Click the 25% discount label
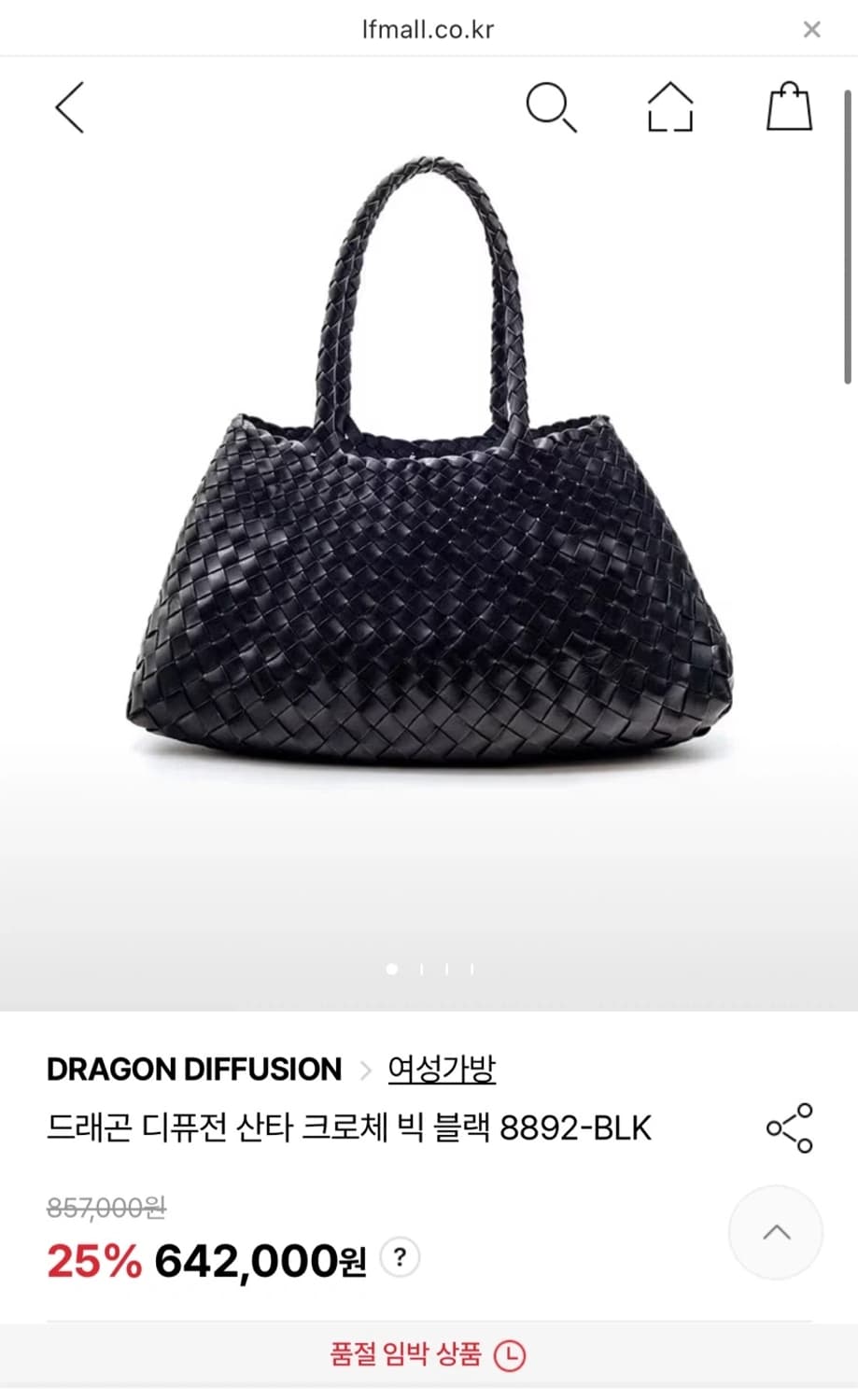 coord(91,1260)
